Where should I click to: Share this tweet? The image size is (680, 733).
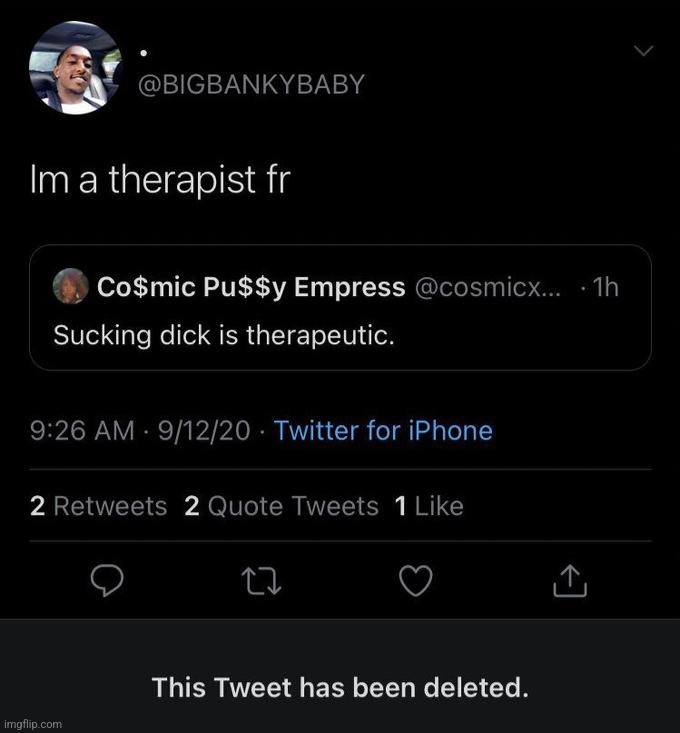tap(568, 580)
